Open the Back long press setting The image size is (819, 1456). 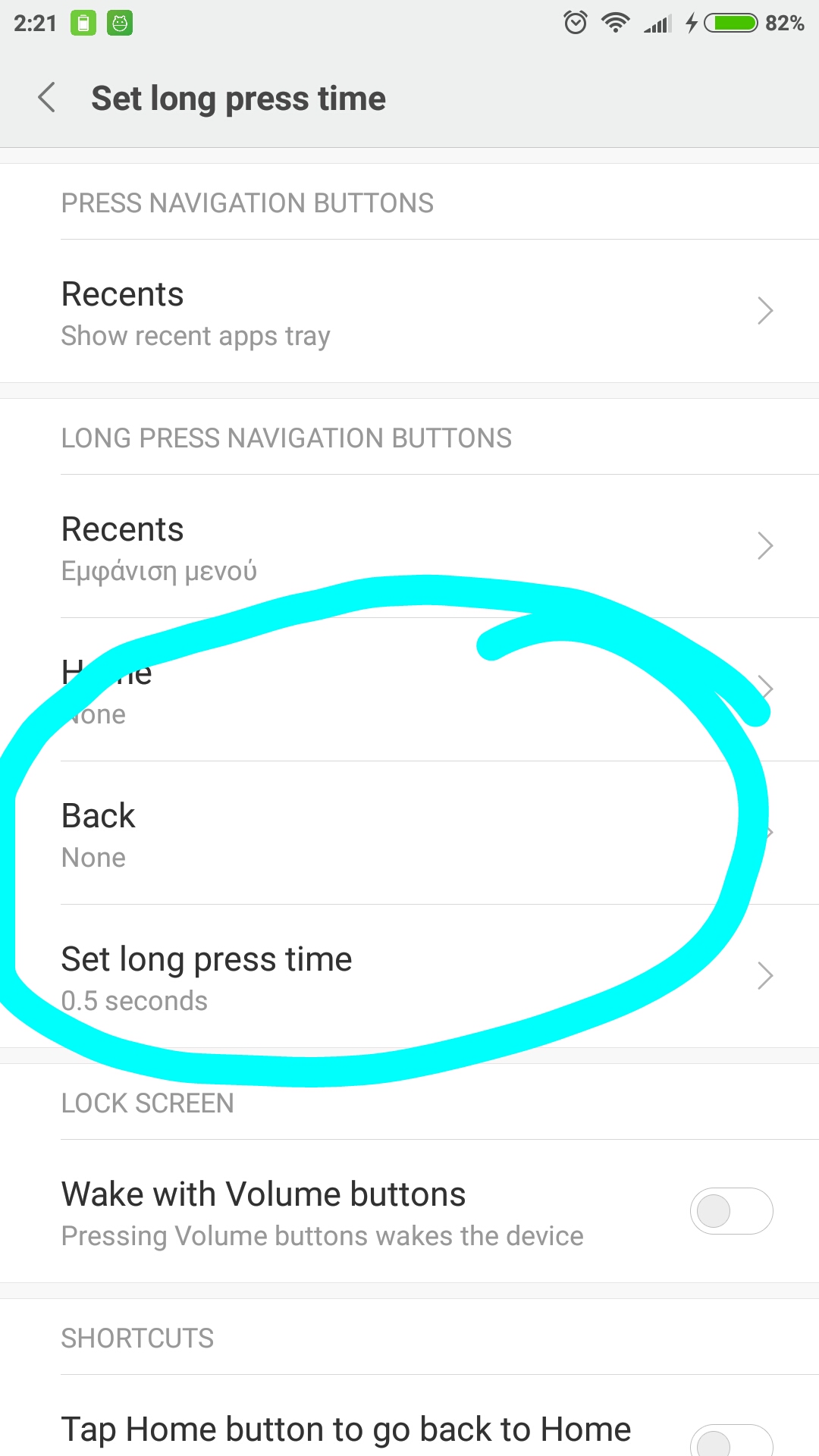tap(409, 833)
